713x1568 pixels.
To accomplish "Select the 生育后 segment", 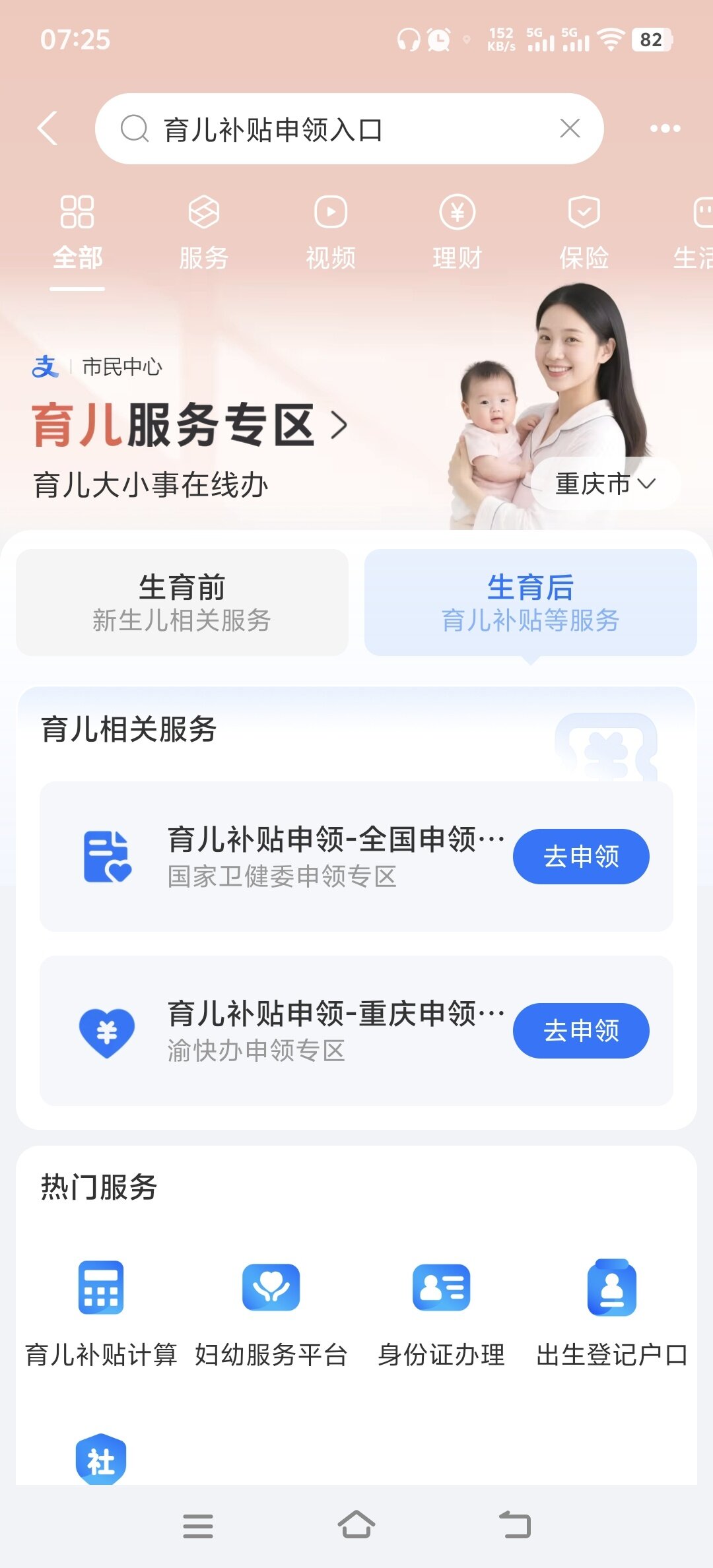I will coord(530,603).
